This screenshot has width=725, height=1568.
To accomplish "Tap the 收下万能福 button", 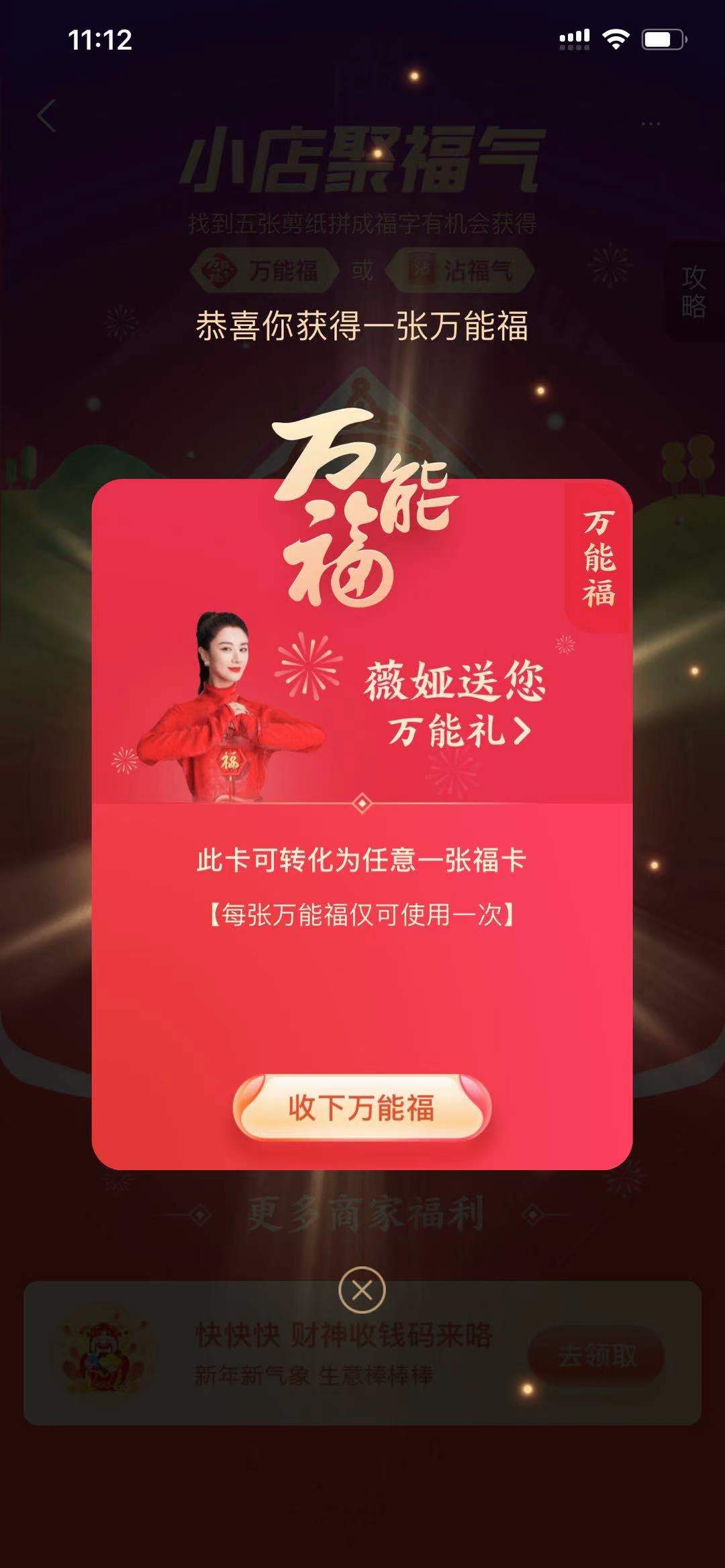I will pyautogui.click(x=362, y=1108).
